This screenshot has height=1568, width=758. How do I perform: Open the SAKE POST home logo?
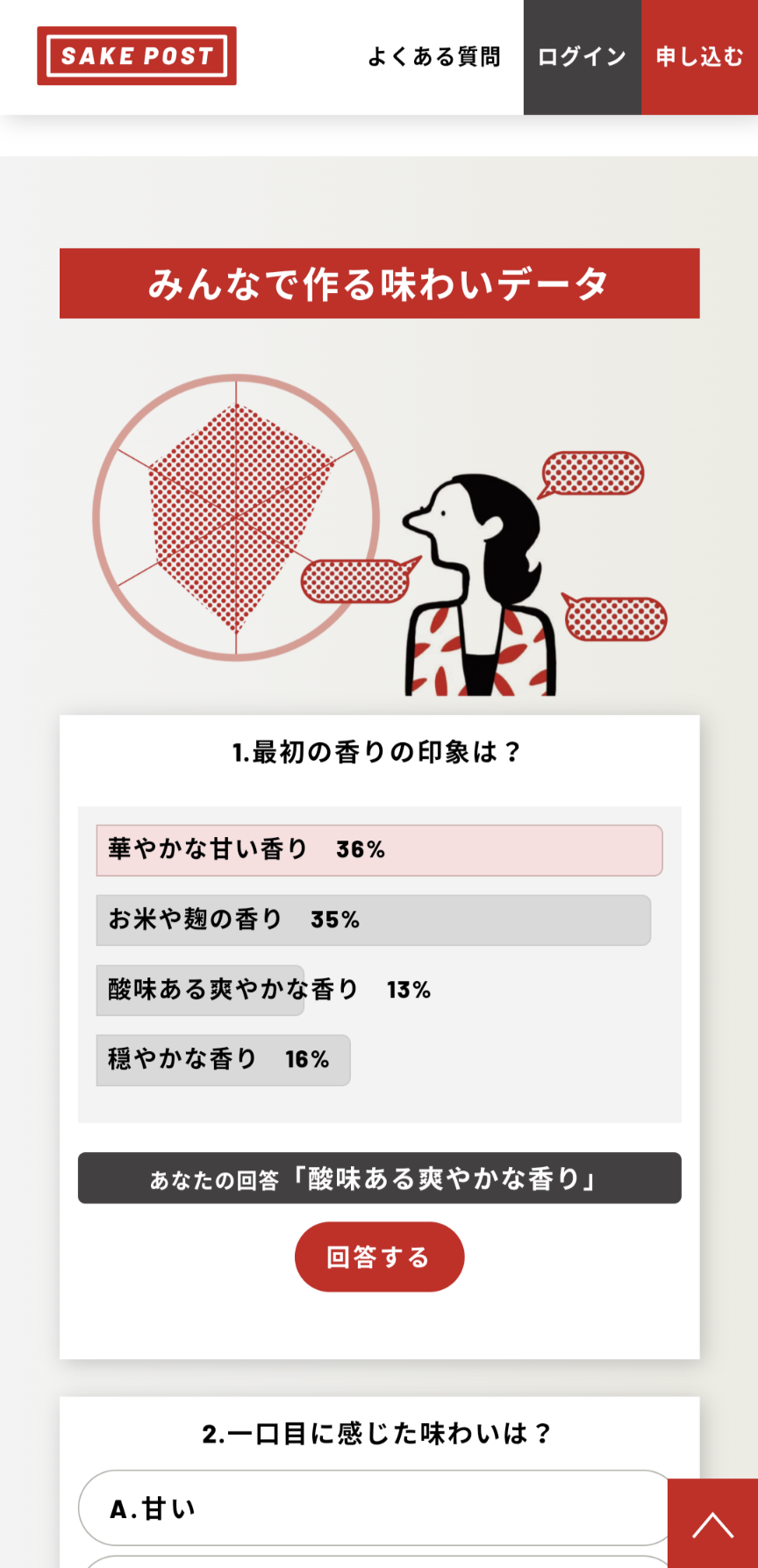(137, 56)
